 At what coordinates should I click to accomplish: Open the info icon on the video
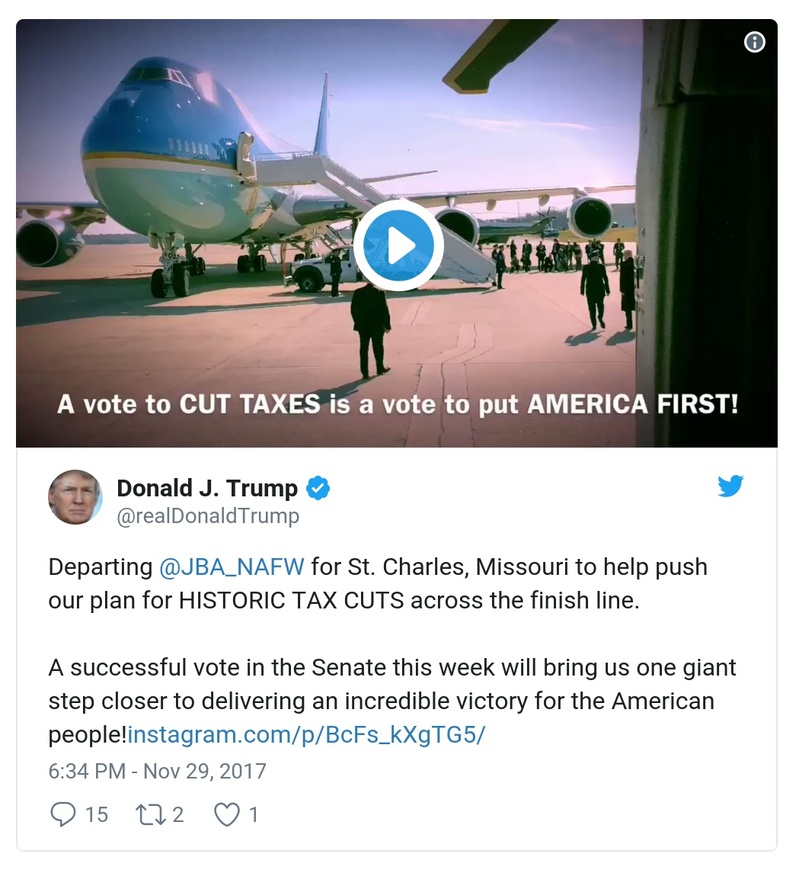(x=755, y=42)
